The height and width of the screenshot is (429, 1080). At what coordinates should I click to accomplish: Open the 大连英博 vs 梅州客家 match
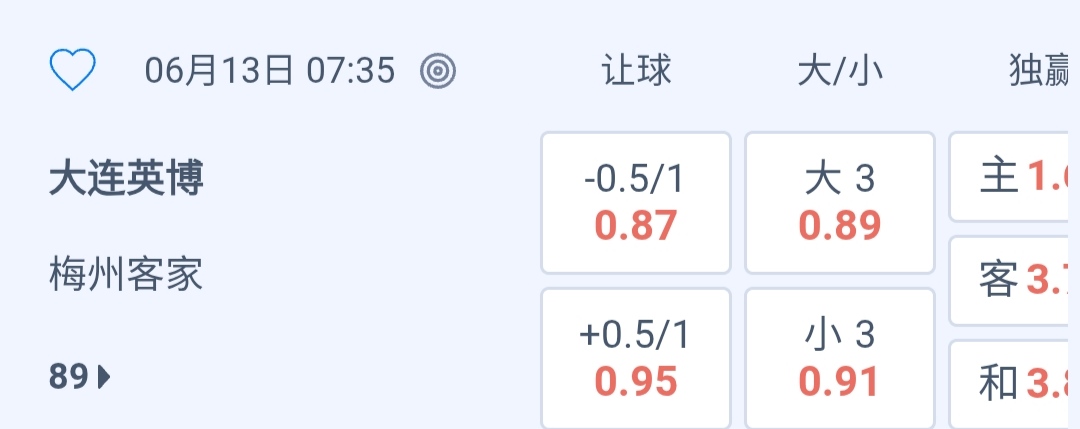126,225
